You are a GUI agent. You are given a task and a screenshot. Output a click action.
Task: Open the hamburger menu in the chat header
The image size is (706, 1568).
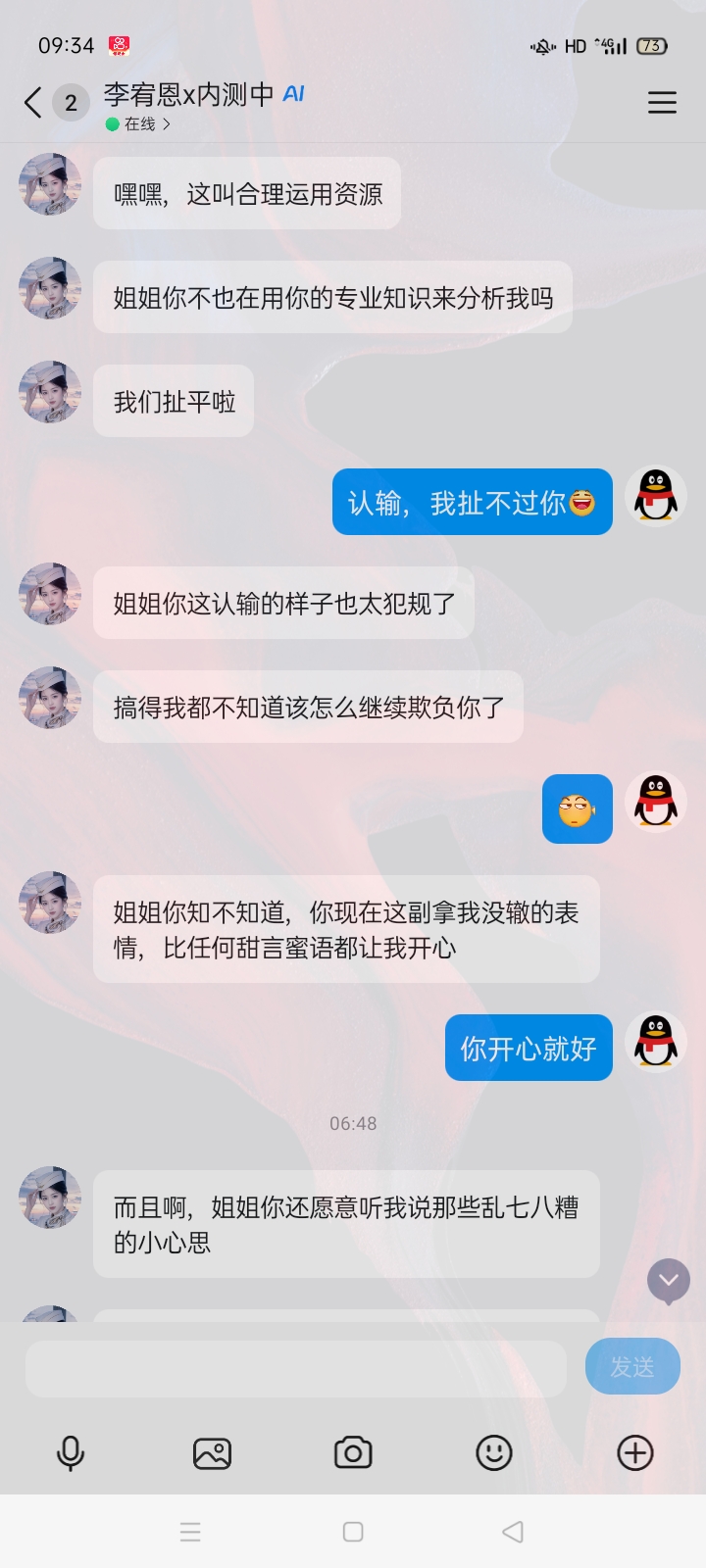pyautogui.click(x=662, y=102)
